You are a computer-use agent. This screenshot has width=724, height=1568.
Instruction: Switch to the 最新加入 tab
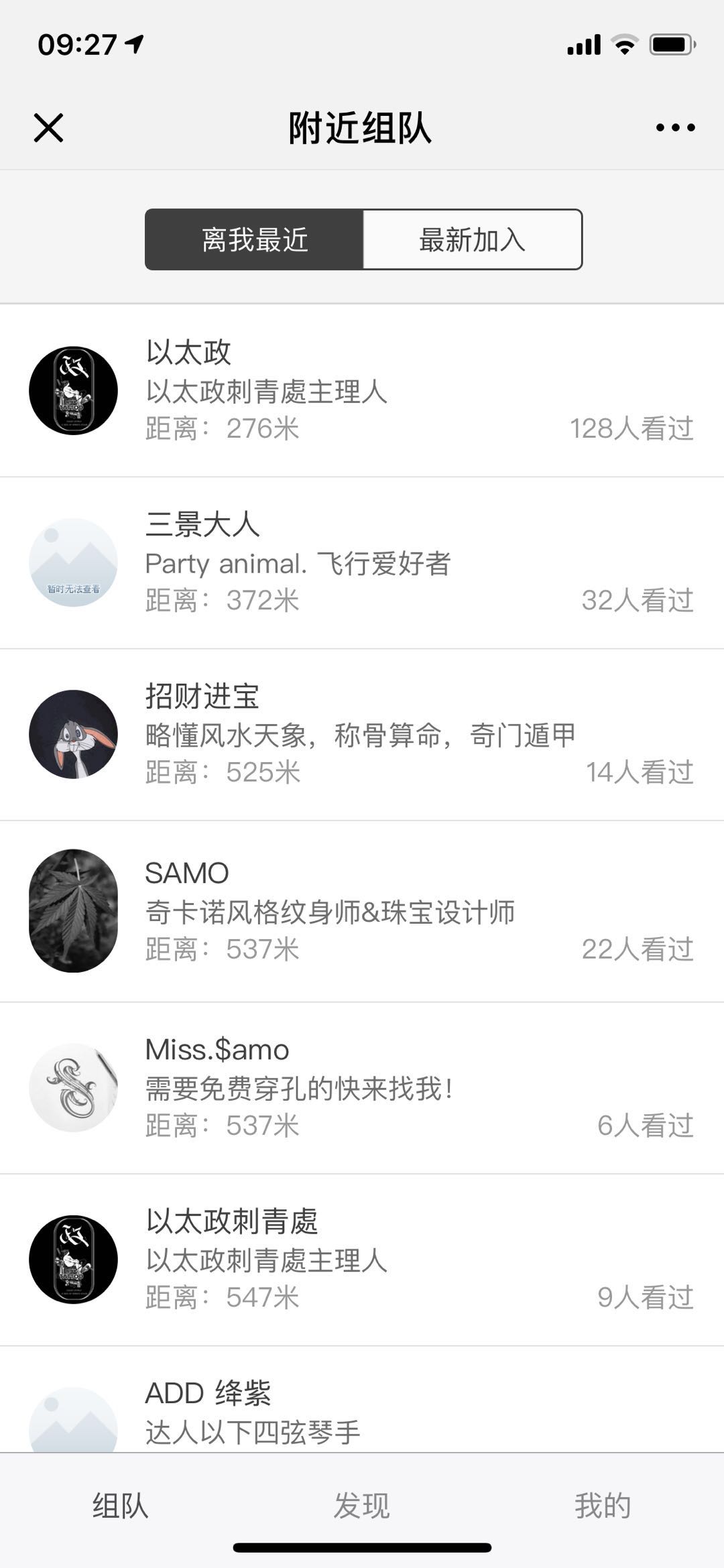472,240
